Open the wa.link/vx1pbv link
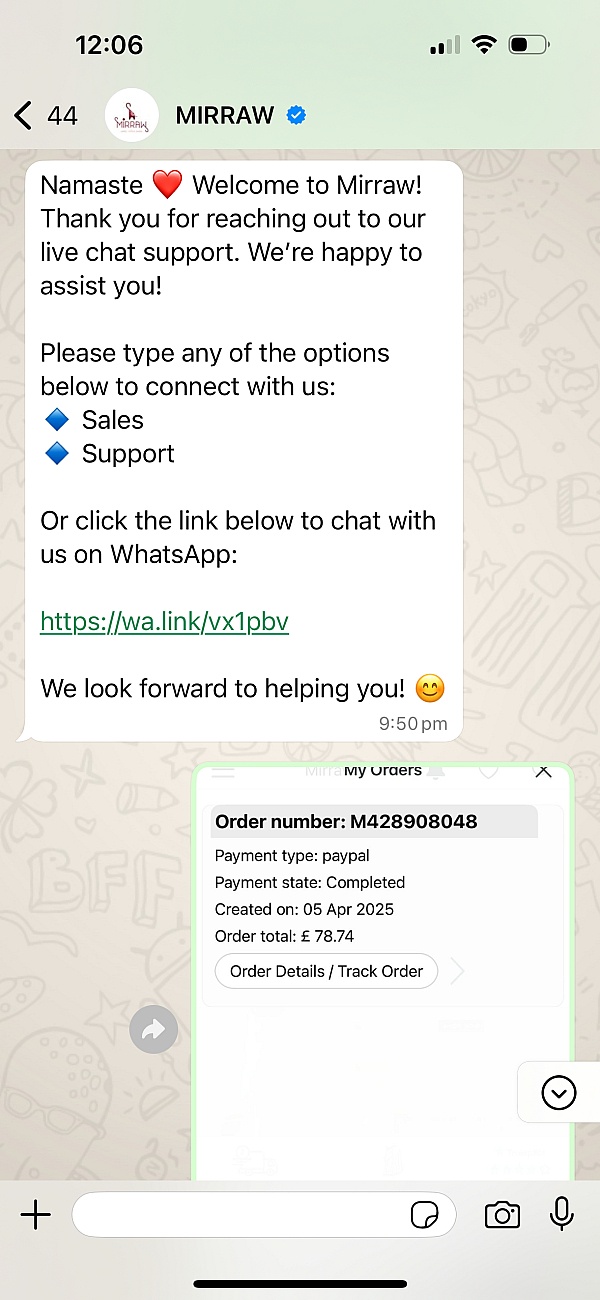This screenshot has height=1300, width=600. [x=164, y=622]
